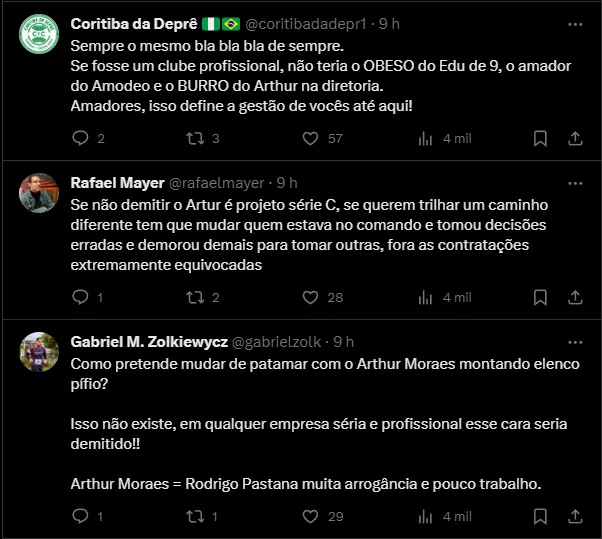Reply to Gabriel M. Zolkiewycz's tweet

click(x=81, y=516)
